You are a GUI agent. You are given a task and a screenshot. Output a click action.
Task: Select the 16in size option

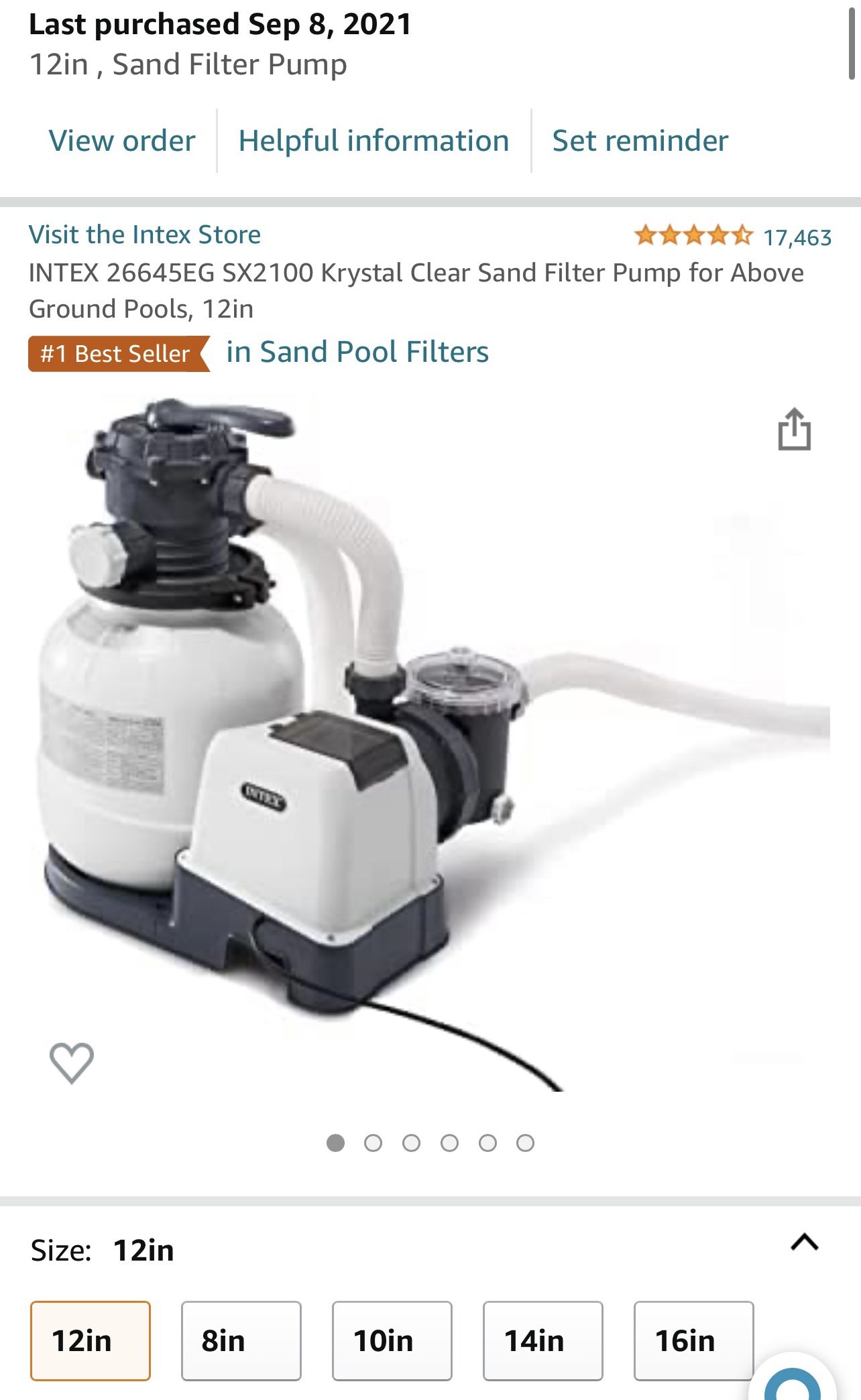[695, 1339]
